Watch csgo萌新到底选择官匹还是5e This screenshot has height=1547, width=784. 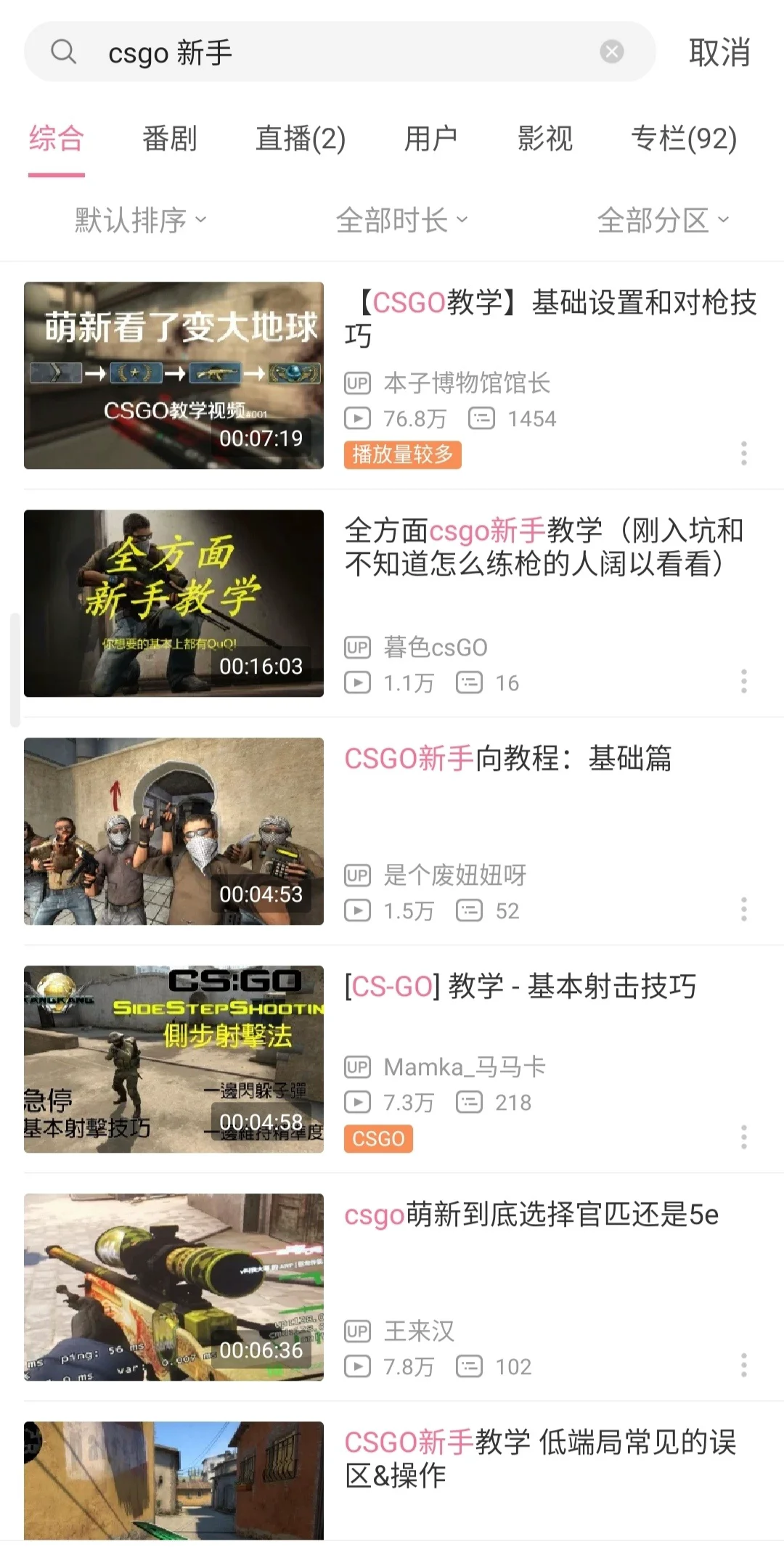point(531,1215)
